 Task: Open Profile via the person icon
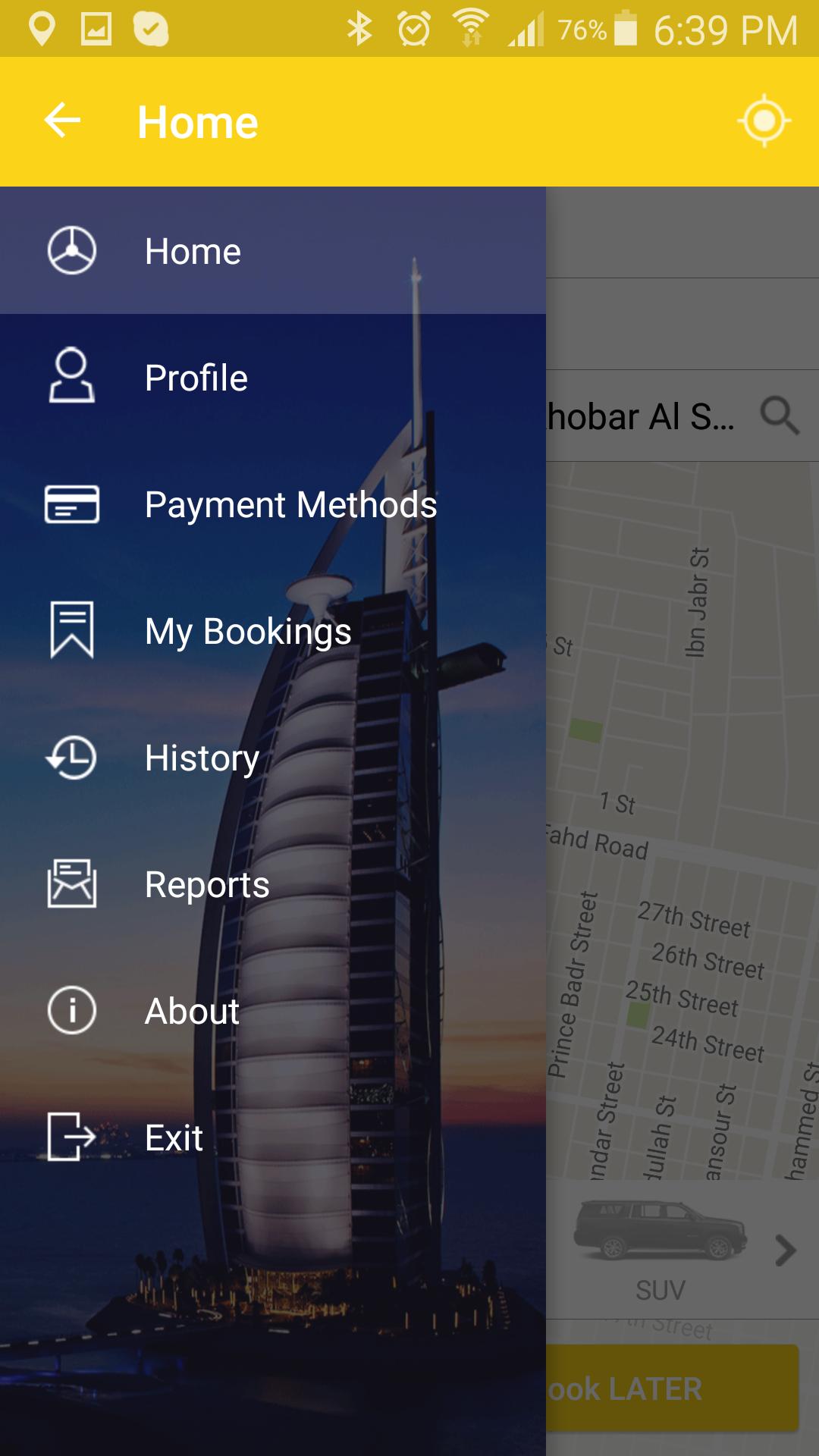71,377
